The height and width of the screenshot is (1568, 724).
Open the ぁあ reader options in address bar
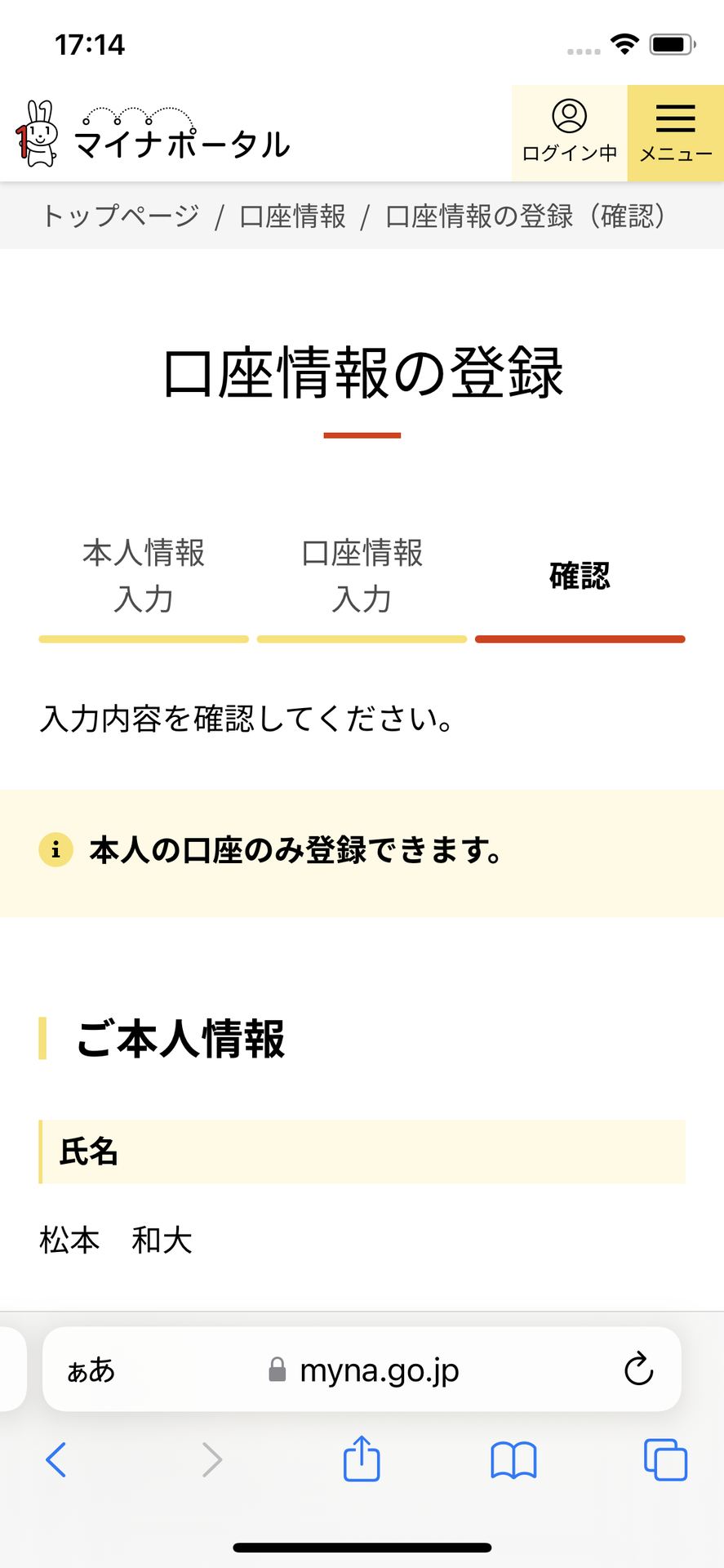[x=91, y=1370]
